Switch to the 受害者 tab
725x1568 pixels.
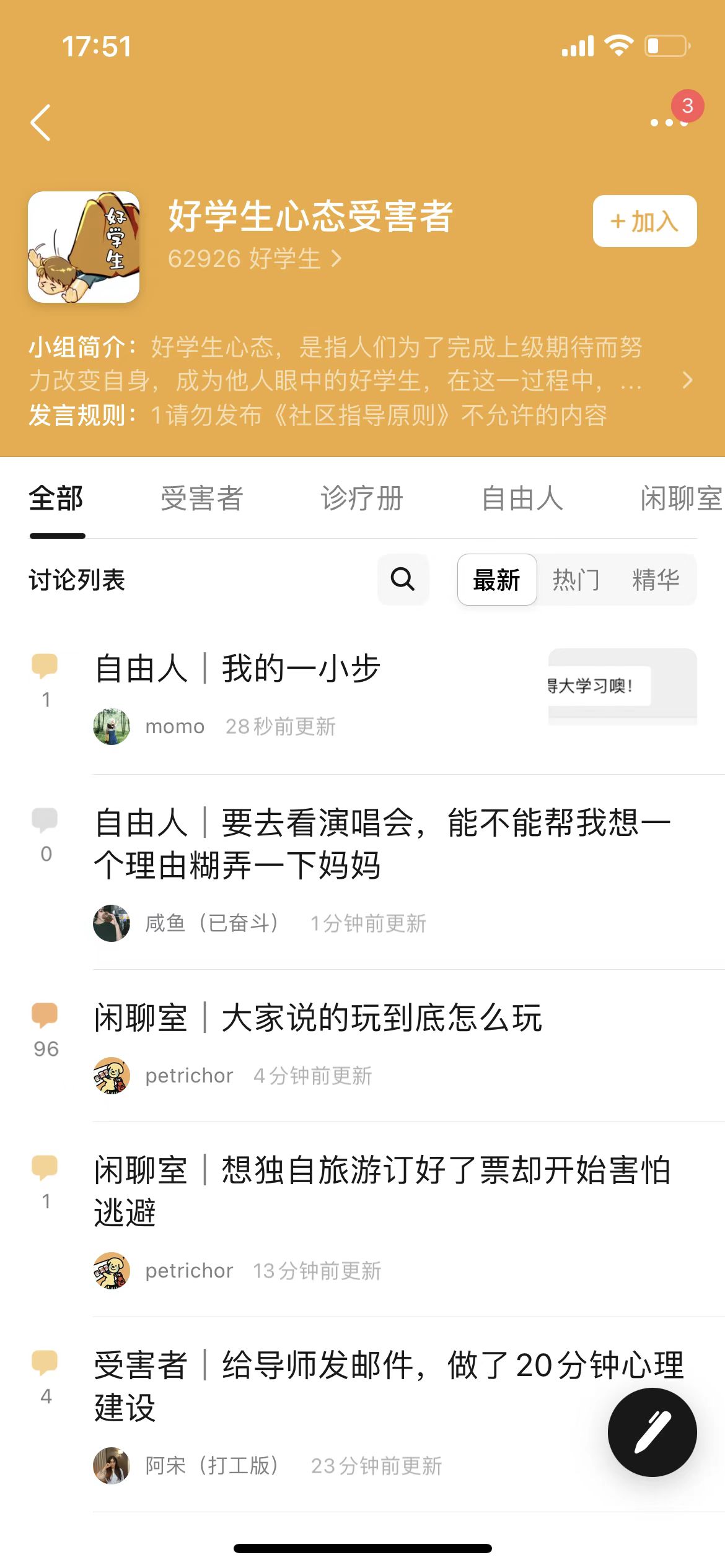(x=201, y=499)
